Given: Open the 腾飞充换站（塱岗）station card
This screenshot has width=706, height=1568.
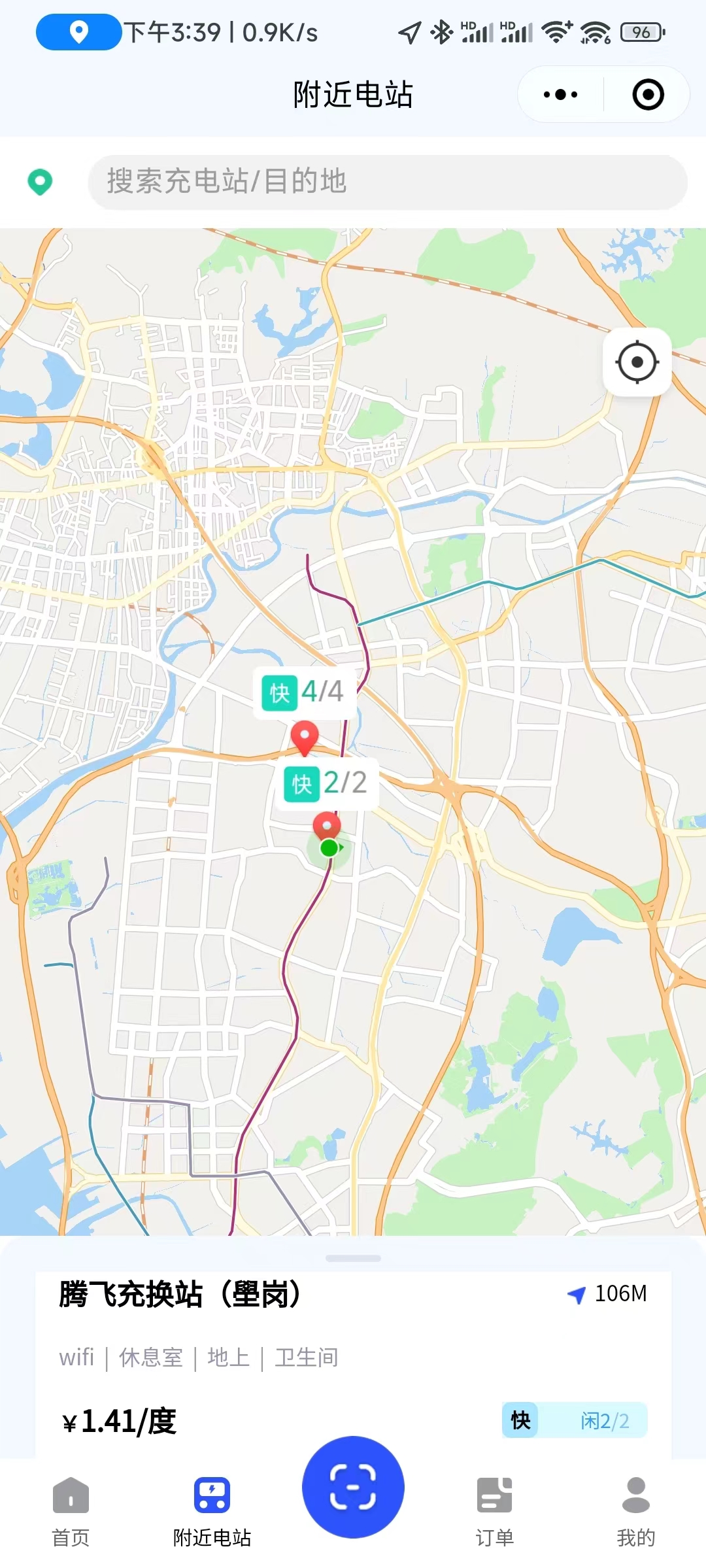Looking at the screenshot, I should click(x=180, y=1295).
